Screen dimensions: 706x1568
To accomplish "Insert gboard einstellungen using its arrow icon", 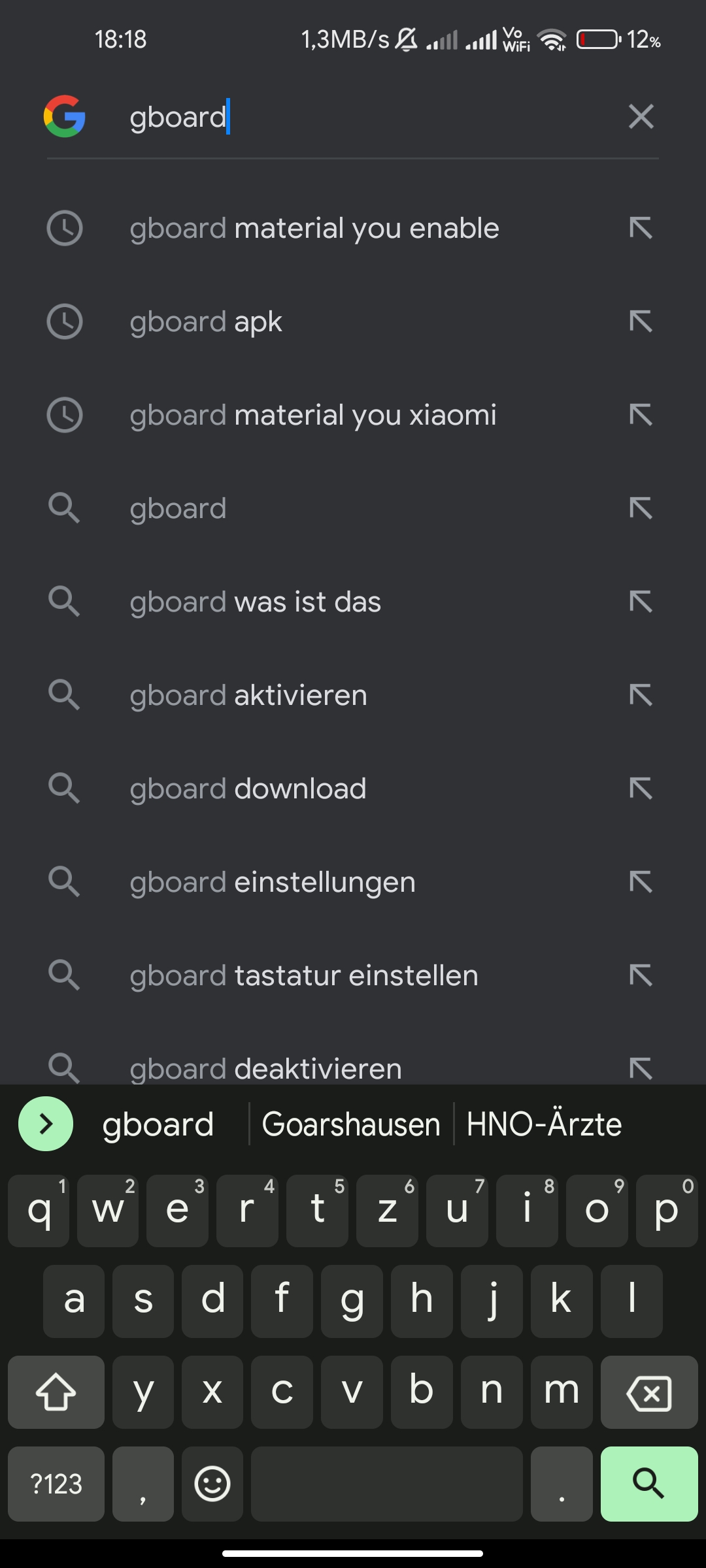I will (641, 882).
